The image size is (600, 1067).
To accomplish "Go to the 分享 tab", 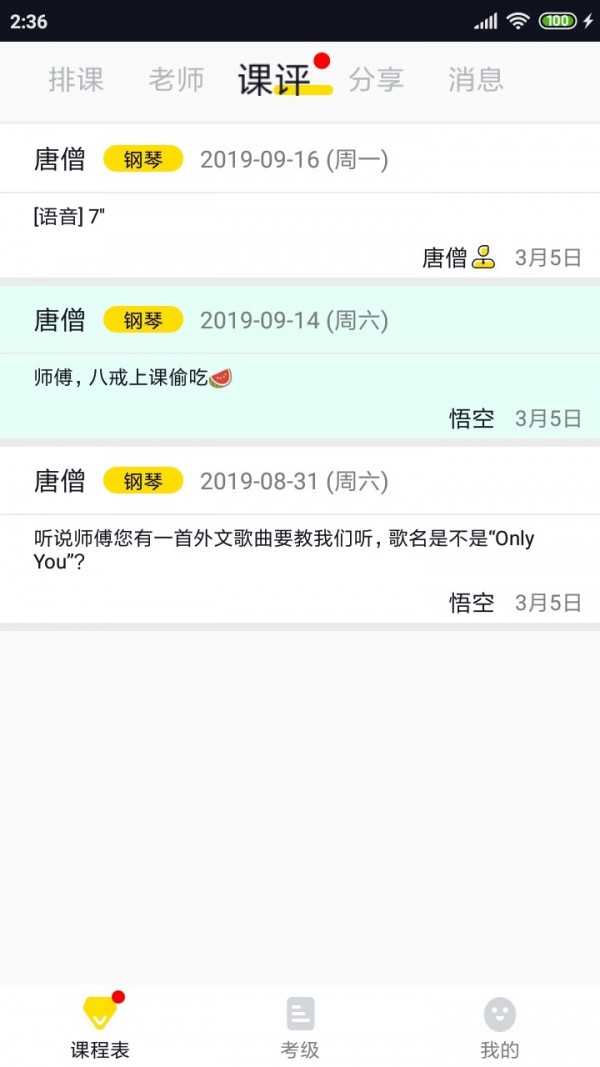I will [x=376, y=80].
